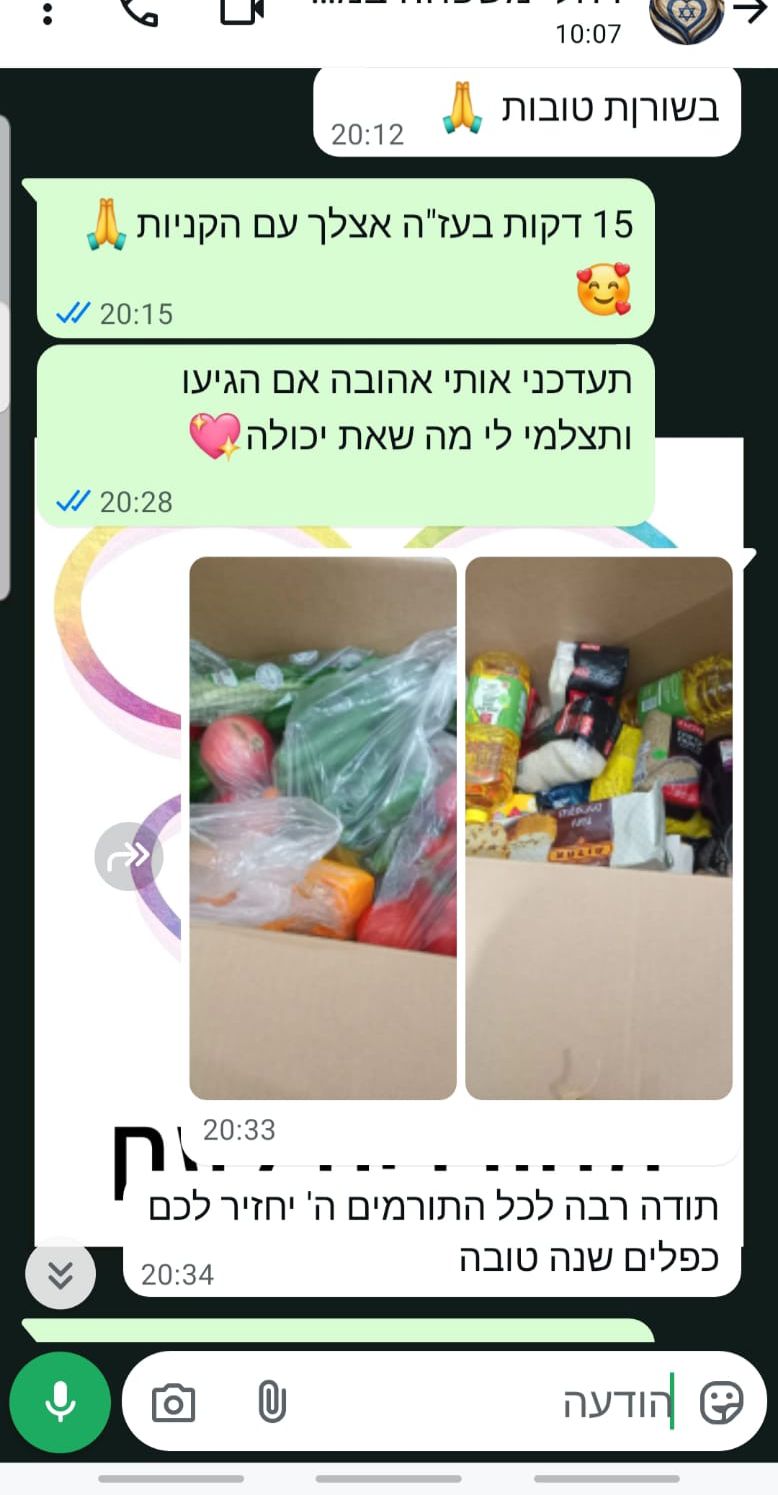Go back using the header arrow
The image size is (778, 1495).
click(x=750, y=12)
